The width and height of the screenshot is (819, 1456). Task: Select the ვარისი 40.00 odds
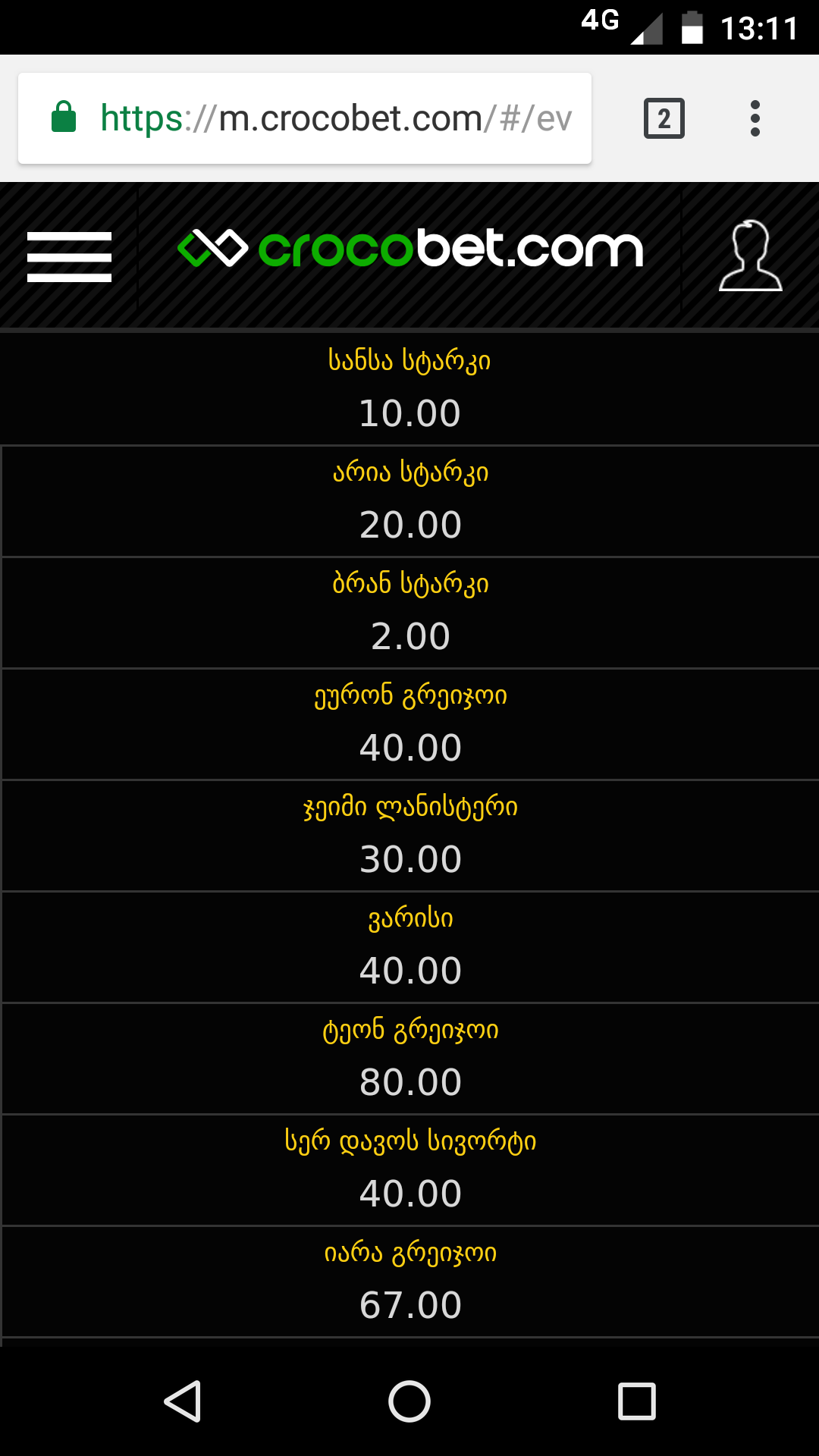[409, 947]
